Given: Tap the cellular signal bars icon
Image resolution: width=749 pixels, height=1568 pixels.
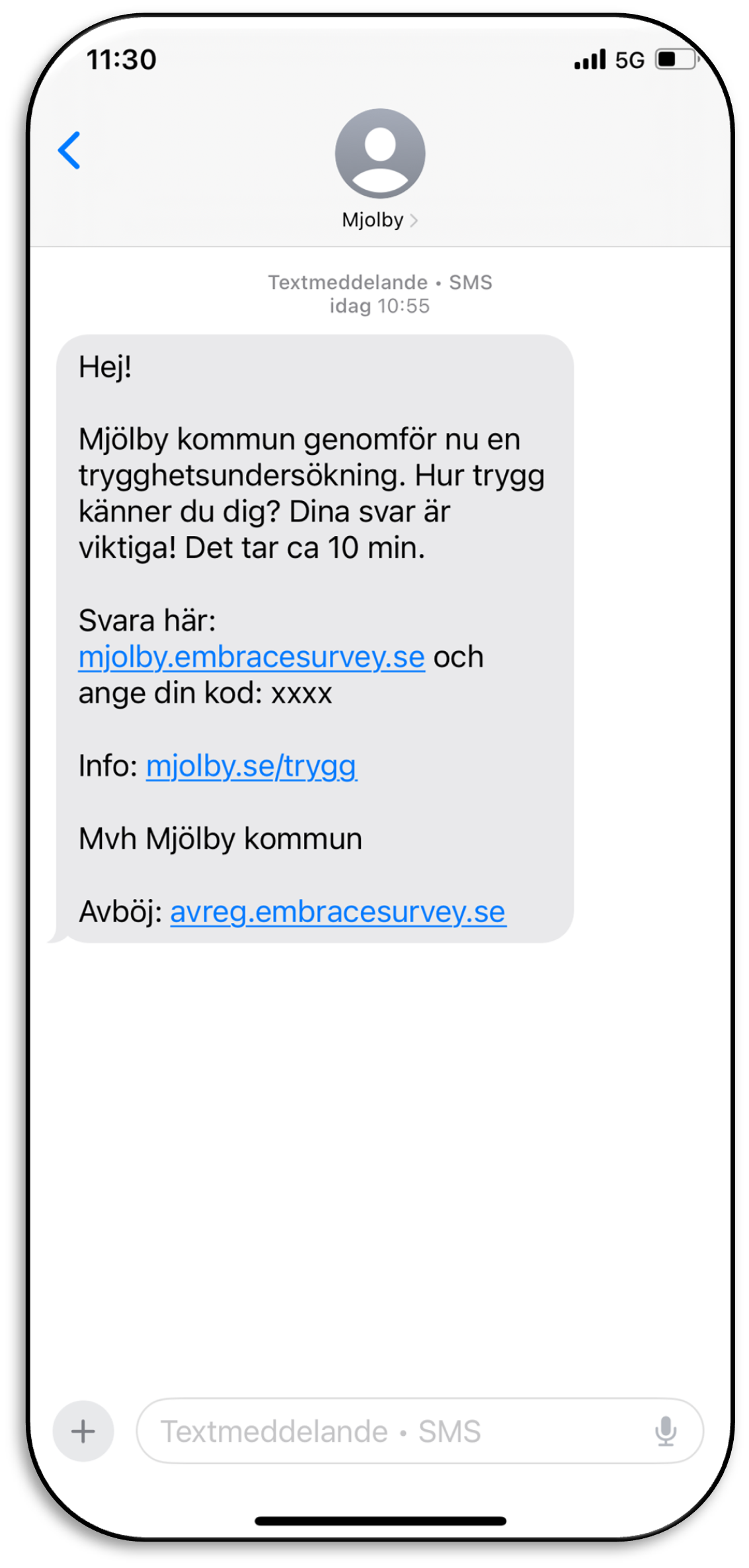Looking at the screenshot, I should 589,61.
